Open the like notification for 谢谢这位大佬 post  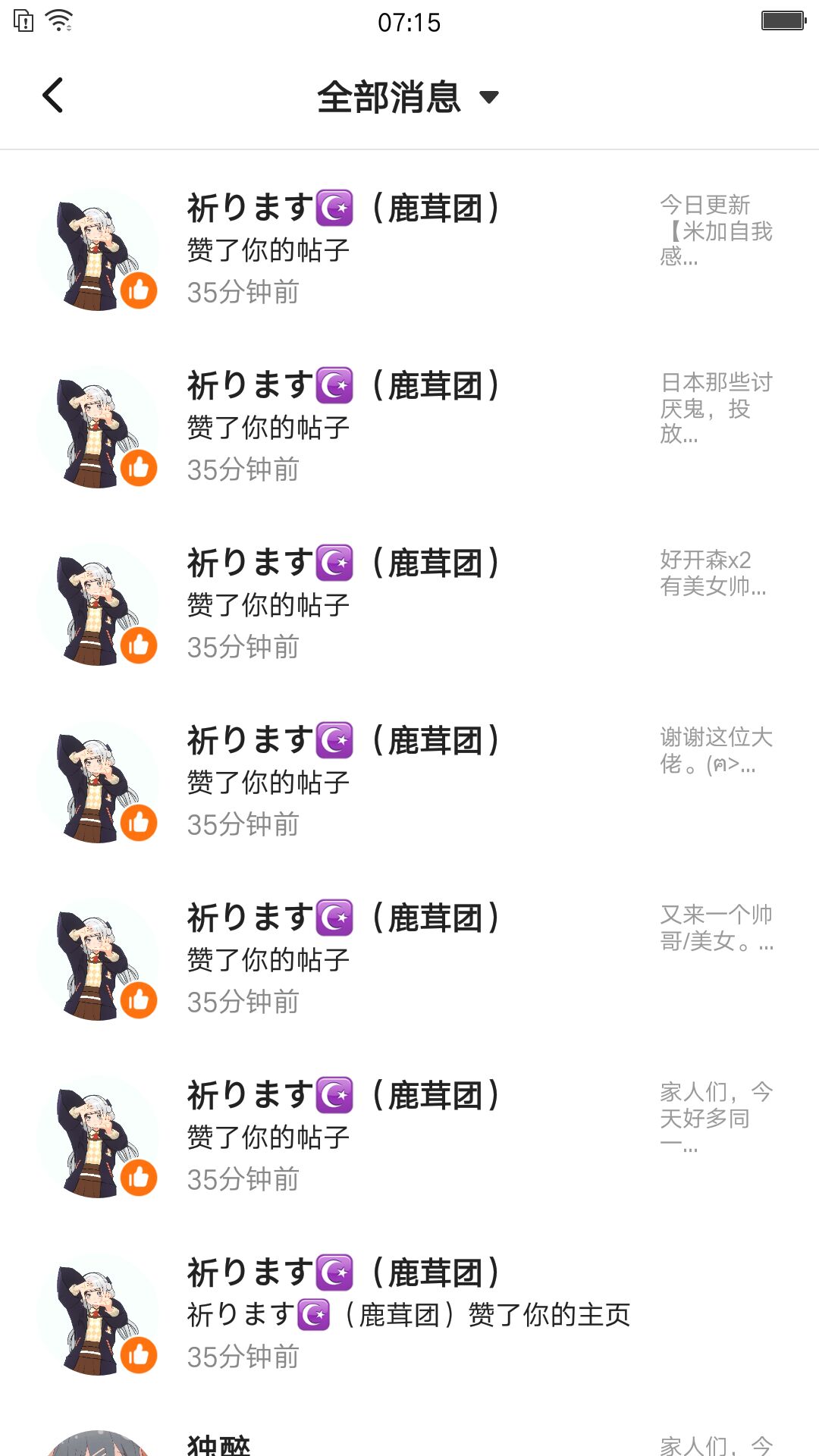409,783
